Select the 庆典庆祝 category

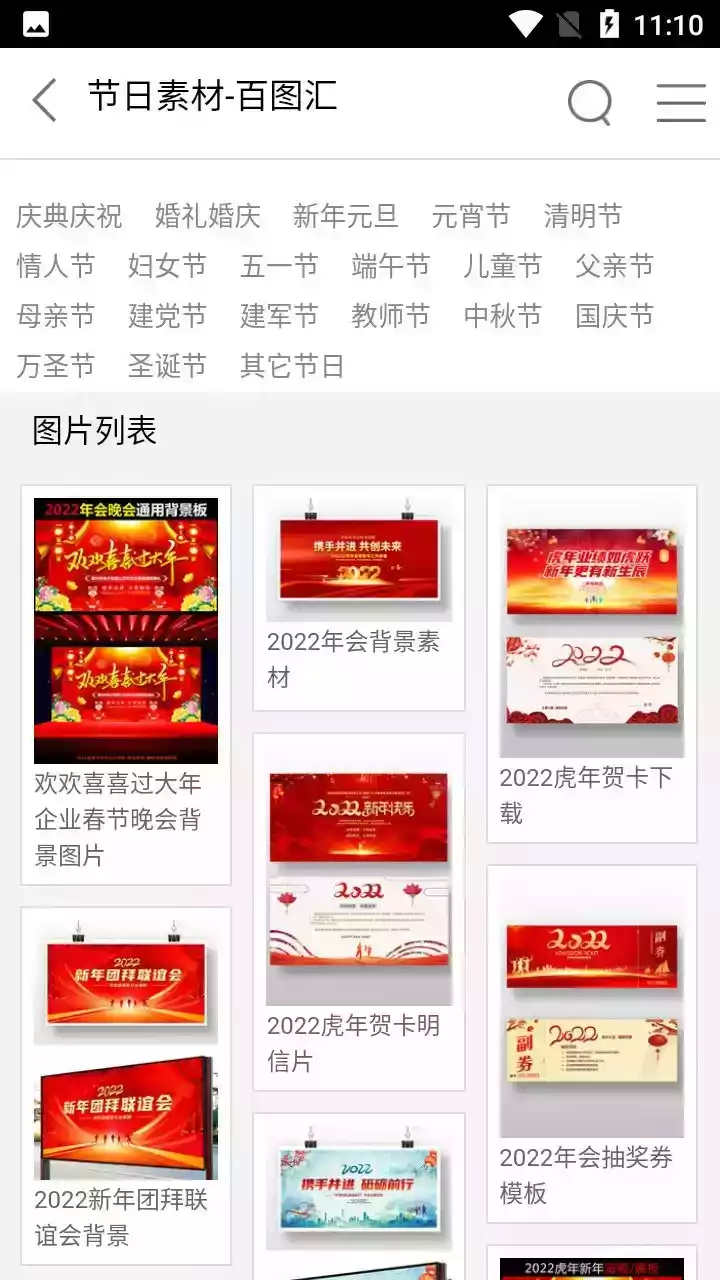pos(69,216)
